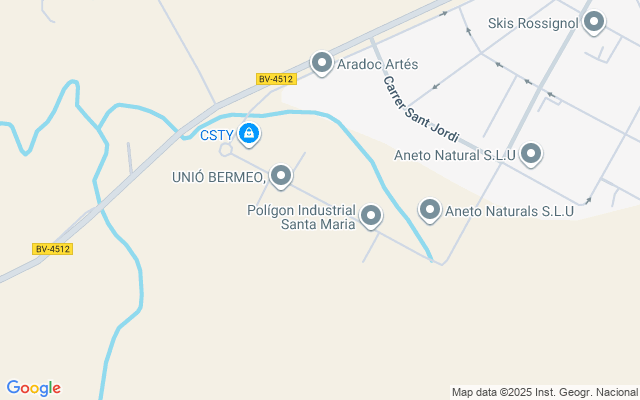The image size is (640, 400).
Task: Tap the Aneto Naturals S.L.U pin
Action: coord(430,210)
